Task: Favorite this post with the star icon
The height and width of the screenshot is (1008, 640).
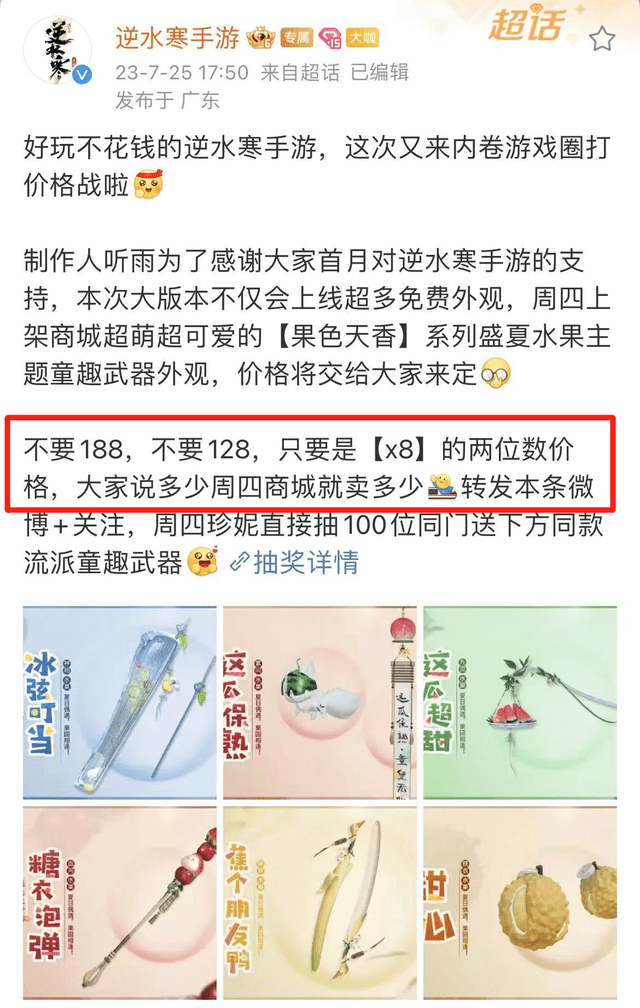Action: (x=601, y=40)
